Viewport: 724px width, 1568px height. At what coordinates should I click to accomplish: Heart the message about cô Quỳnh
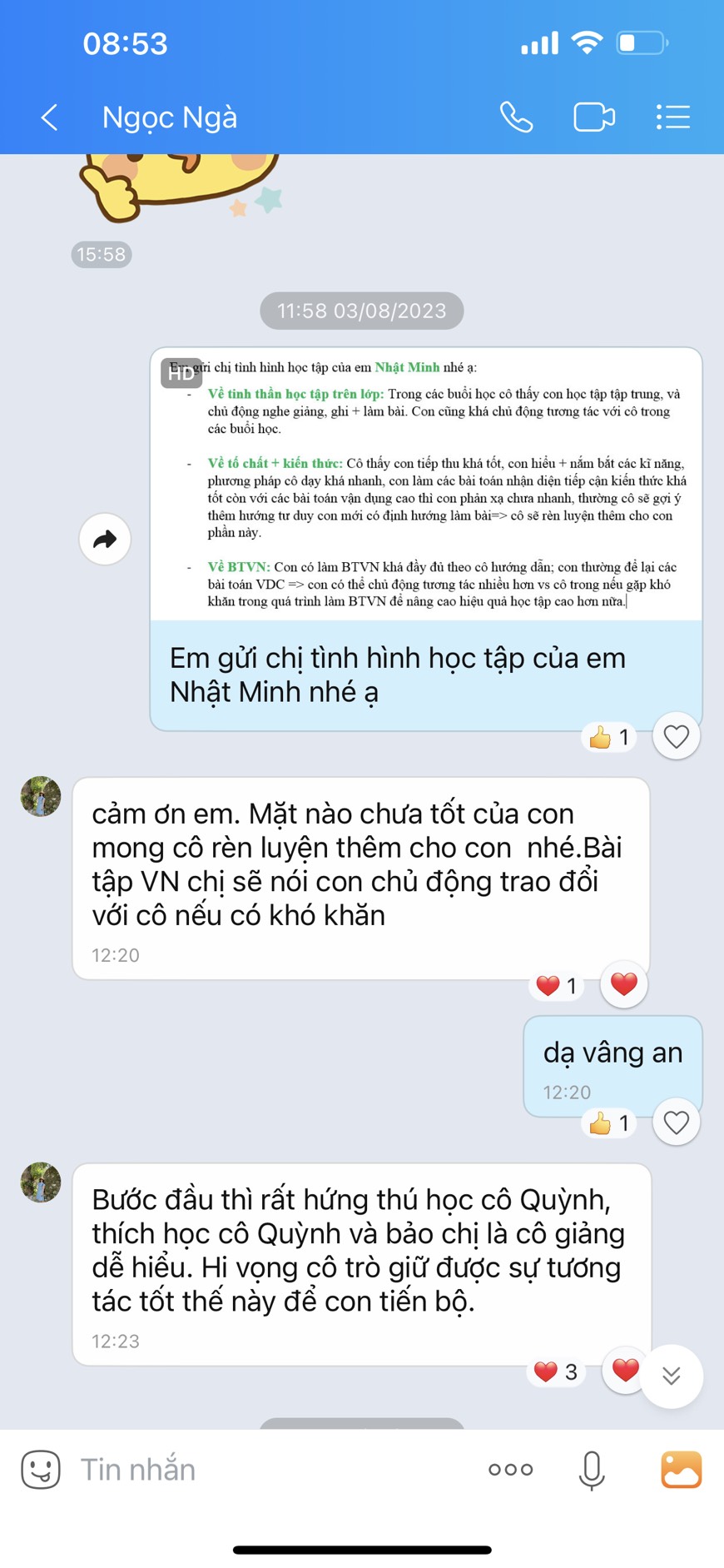tap(624, 1370)
